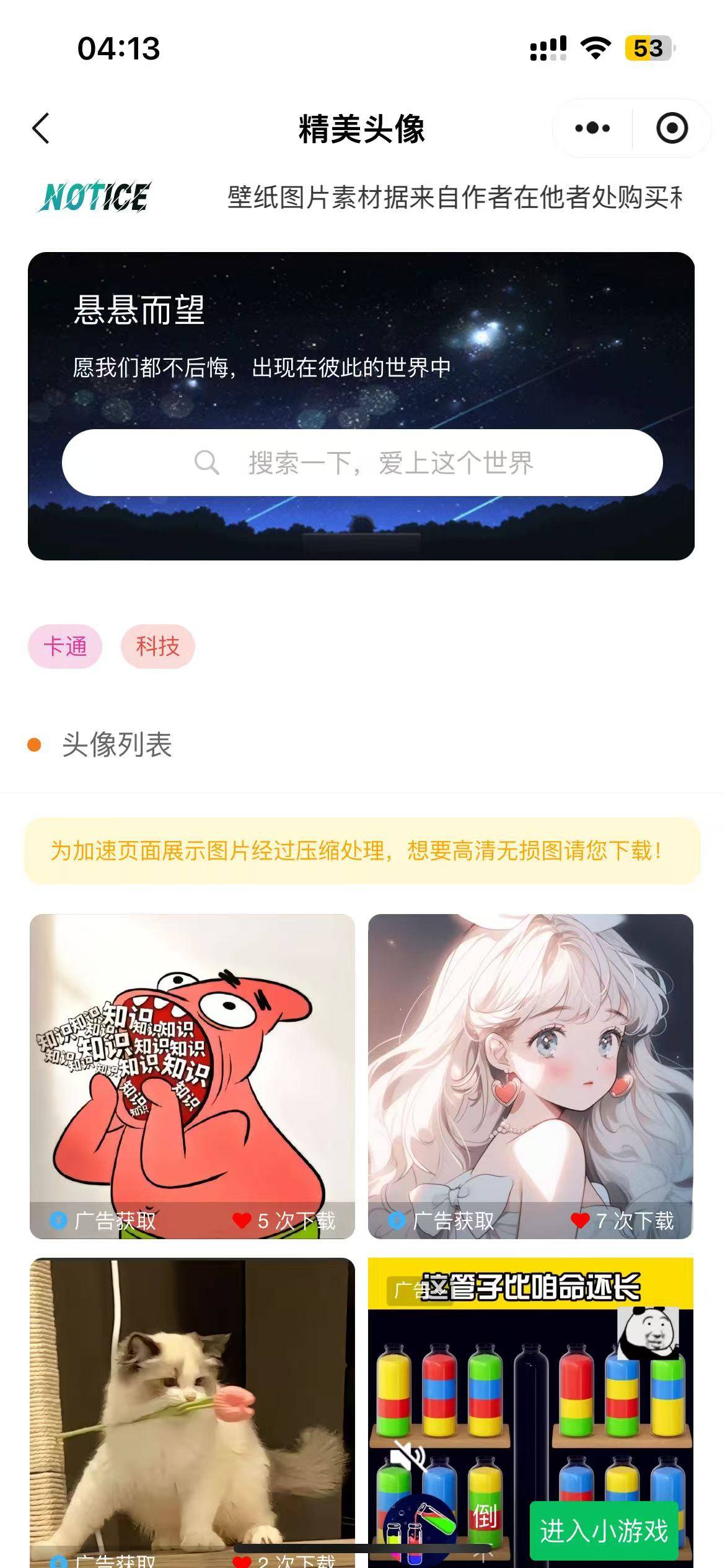Tap the search box on the starry banner
Screen dimensions: 725x1568
(x=362, y=463)
